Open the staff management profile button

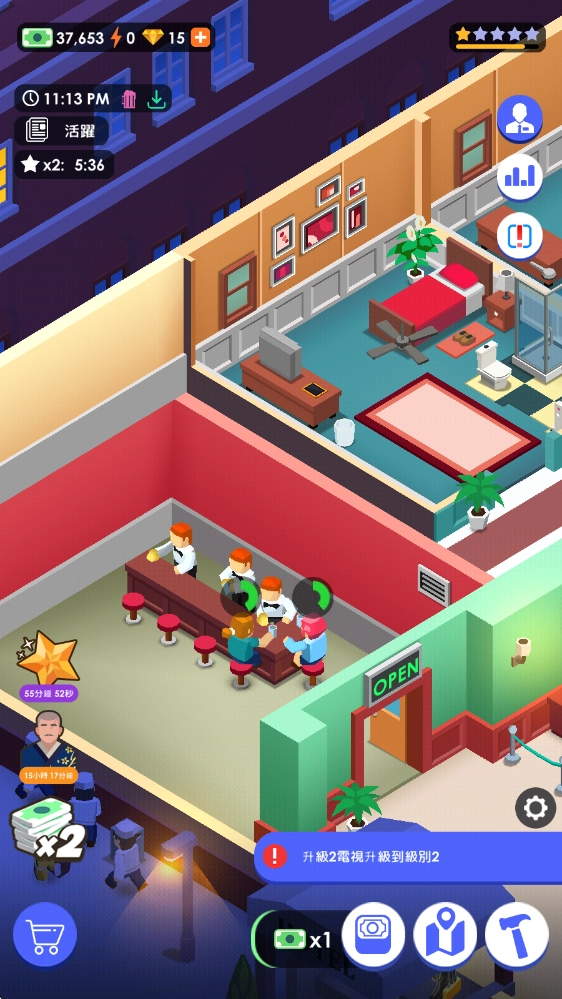(519, 119)
